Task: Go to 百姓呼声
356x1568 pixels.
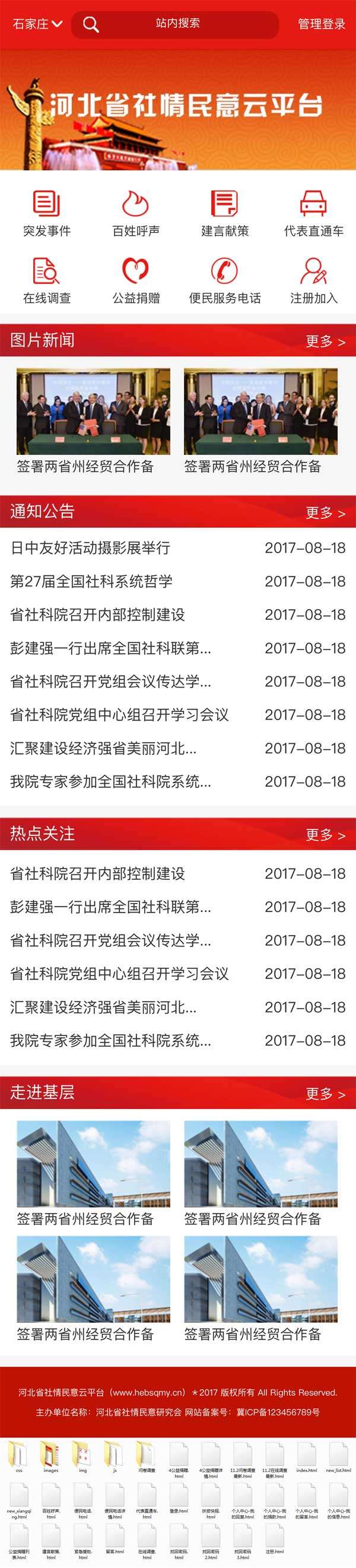Action: pyautogui.click(x=136, y=213)
